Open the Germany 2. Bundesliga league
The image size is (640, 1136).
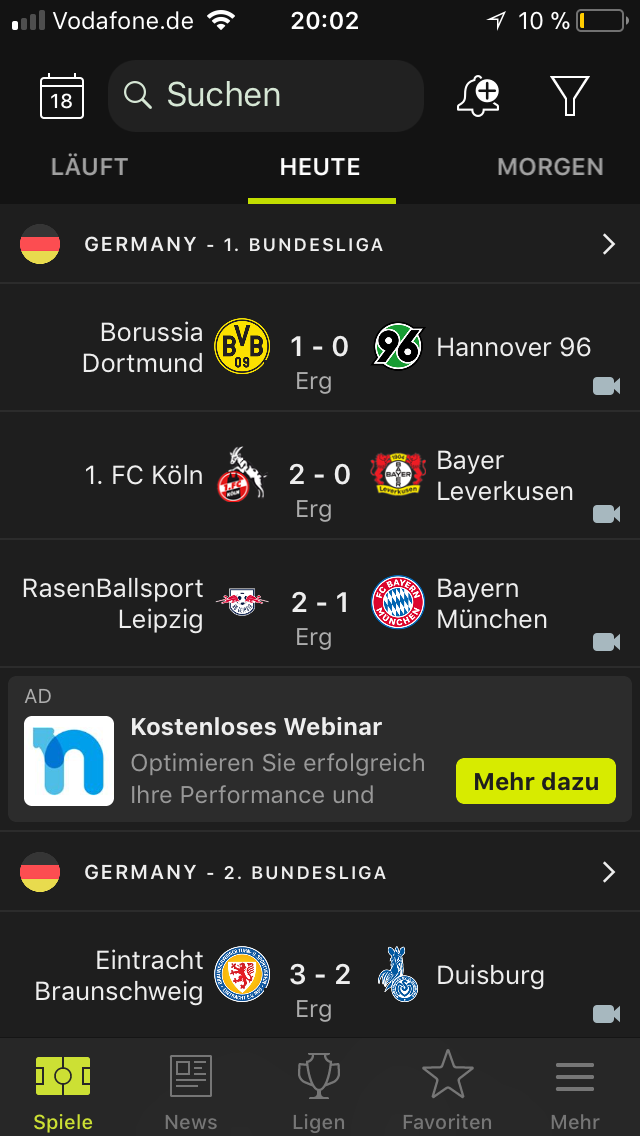(320, 872)
